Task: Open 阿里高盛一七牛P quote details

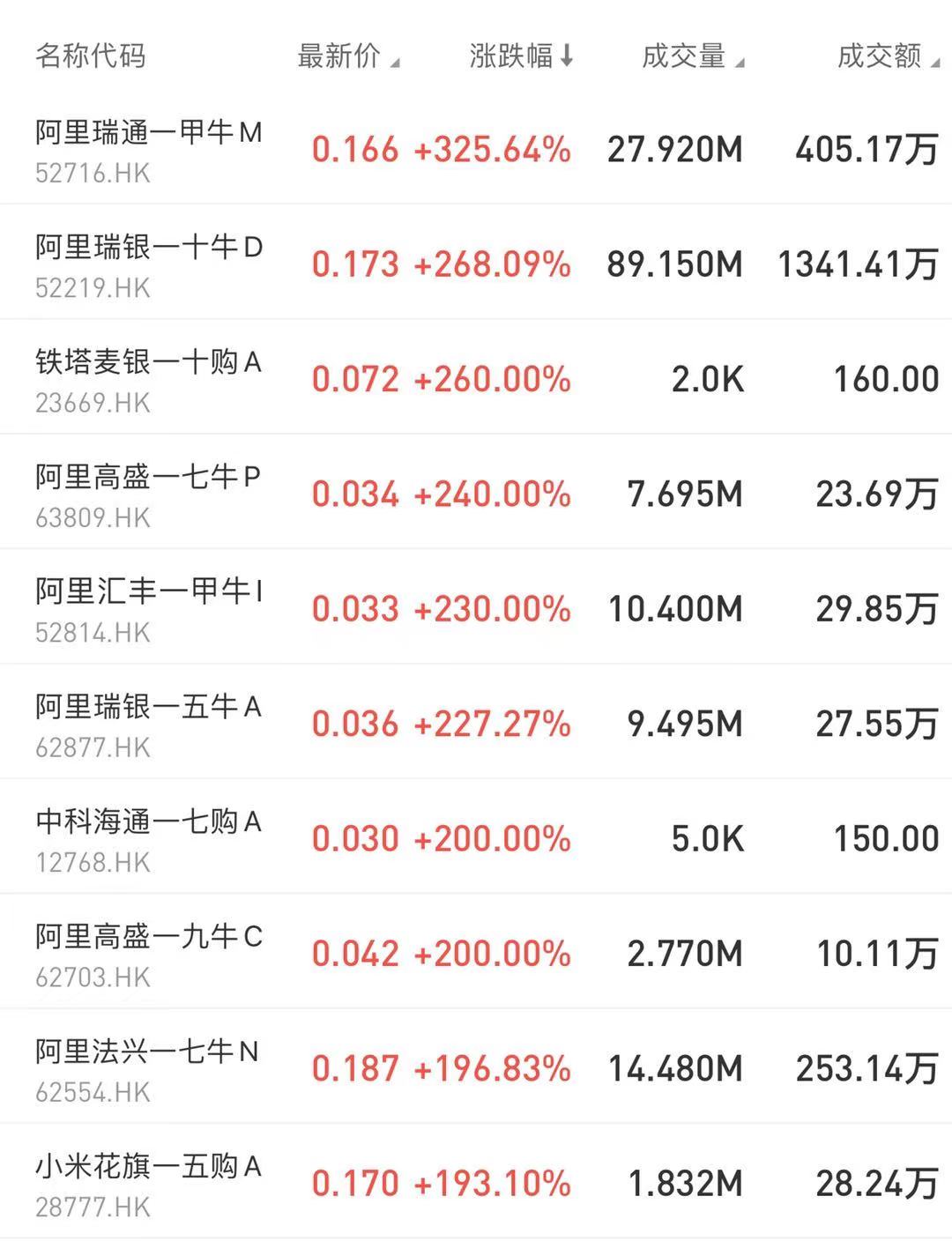Action: (x=149, y=493)
